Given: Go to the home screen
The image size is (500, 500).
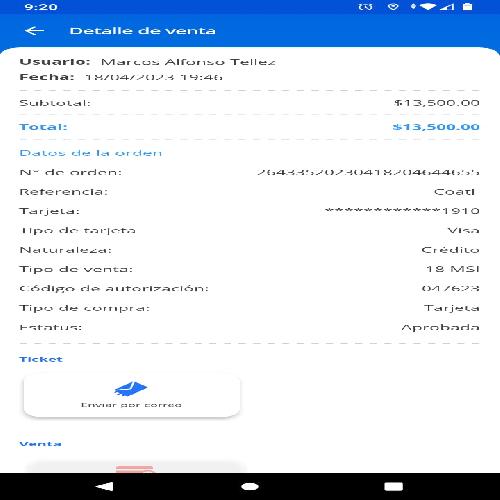Looking at the screenshot, I should click(x=250, y=486).
